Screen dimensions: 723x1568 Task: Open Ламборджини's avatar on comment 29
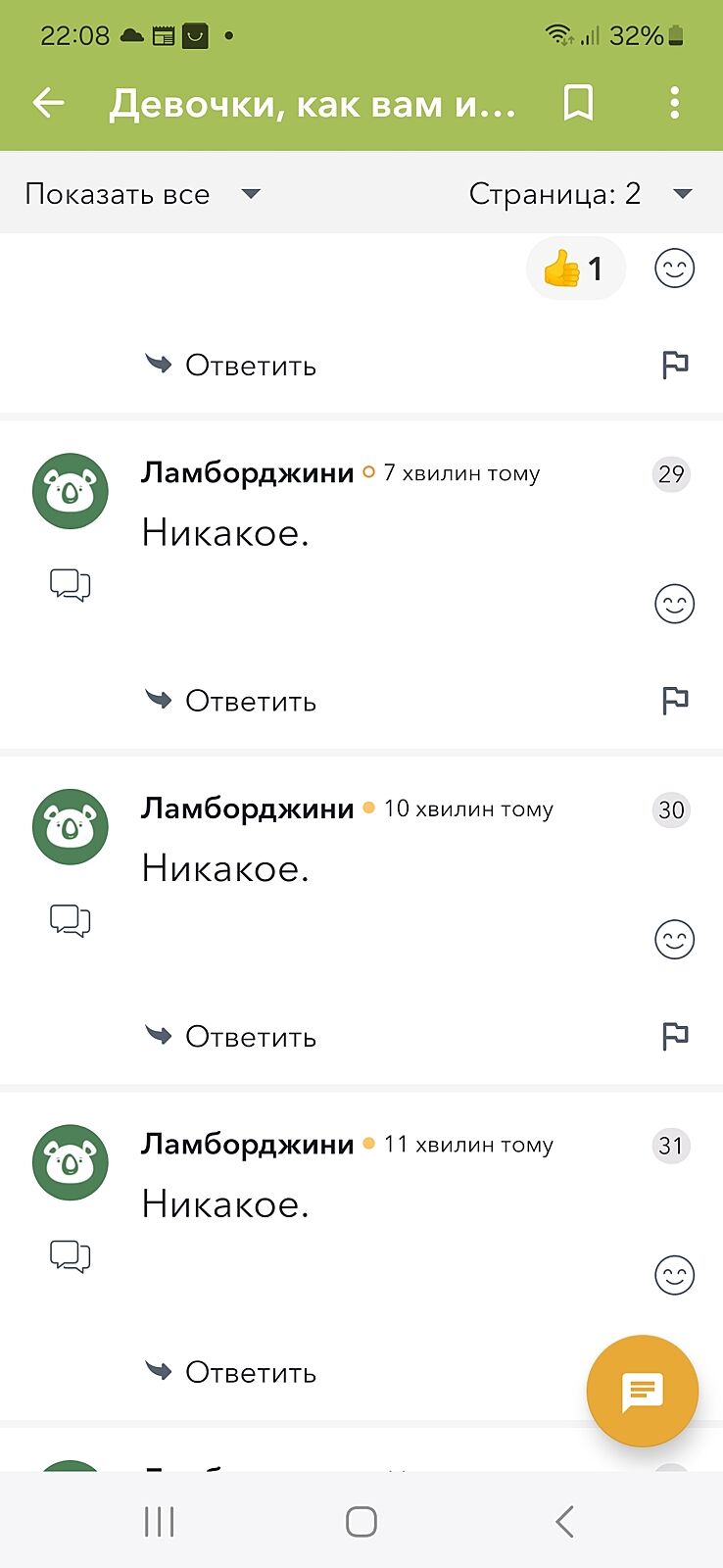[x=70, y=491]
